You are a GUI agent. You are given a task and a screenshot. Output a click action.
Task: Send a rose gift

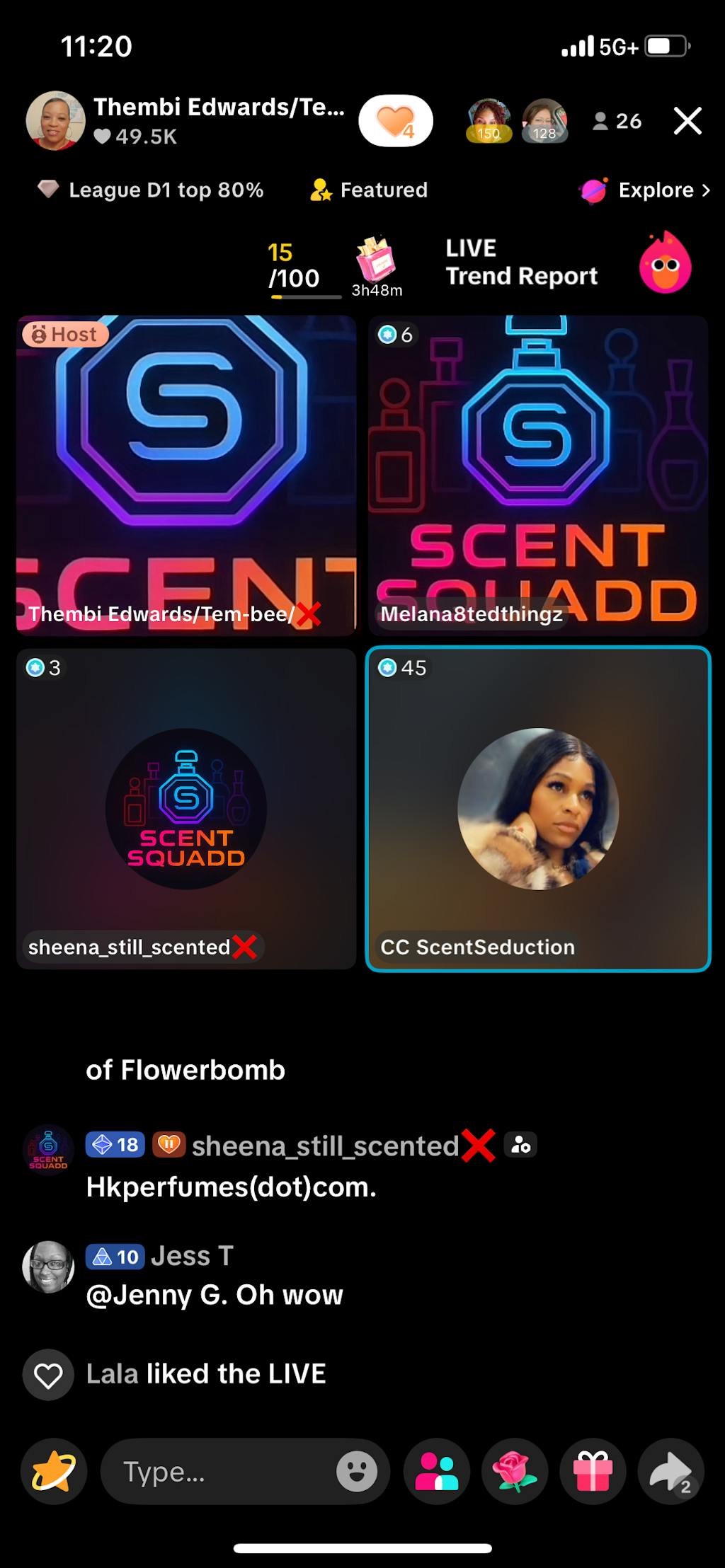515,1472
